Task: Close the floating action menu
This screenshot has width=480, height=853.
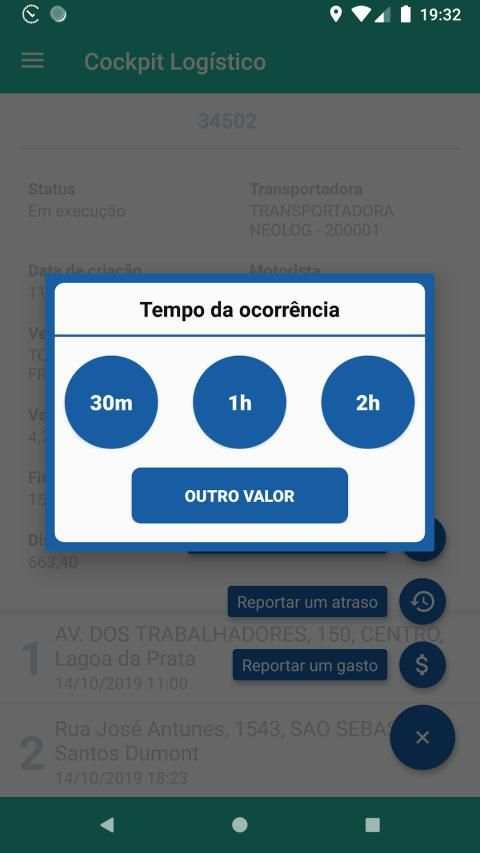Action: click(422, 738)
